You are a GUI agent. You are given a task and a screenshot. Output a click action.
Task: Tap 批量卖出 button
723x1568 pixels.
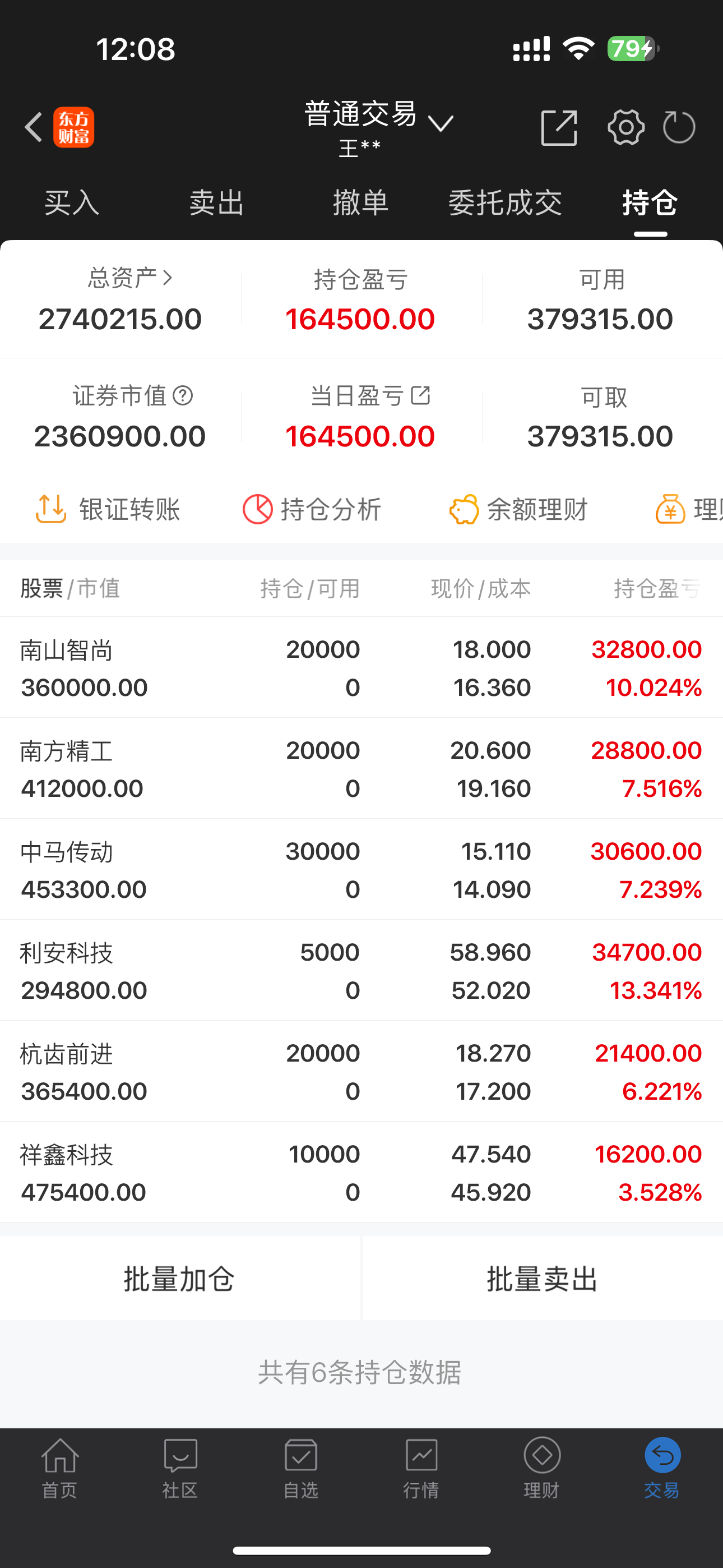tap(543, 1278)
